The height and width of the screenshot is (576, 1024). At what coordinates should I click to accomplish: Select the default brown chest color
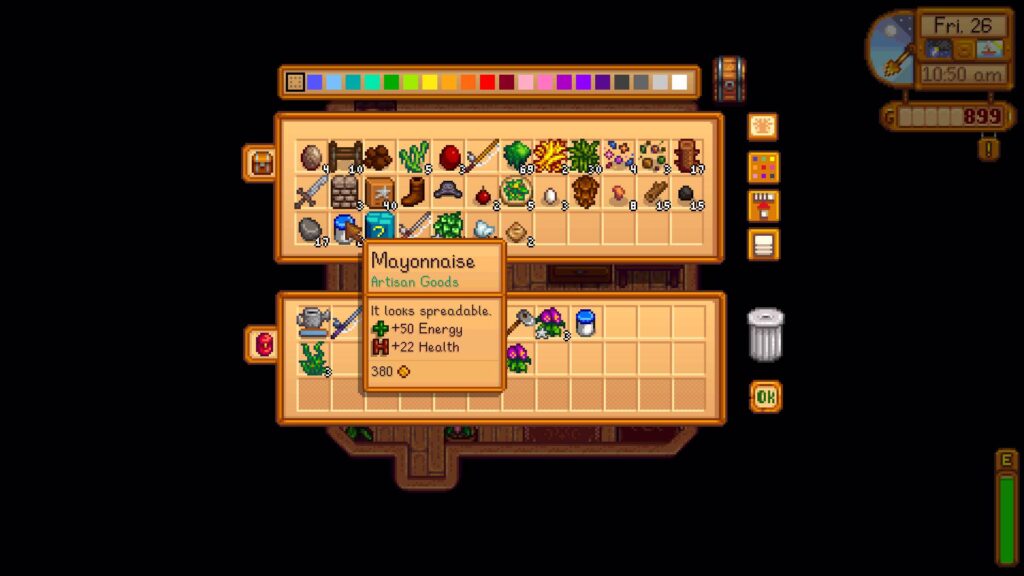click(x=295, y=82)
